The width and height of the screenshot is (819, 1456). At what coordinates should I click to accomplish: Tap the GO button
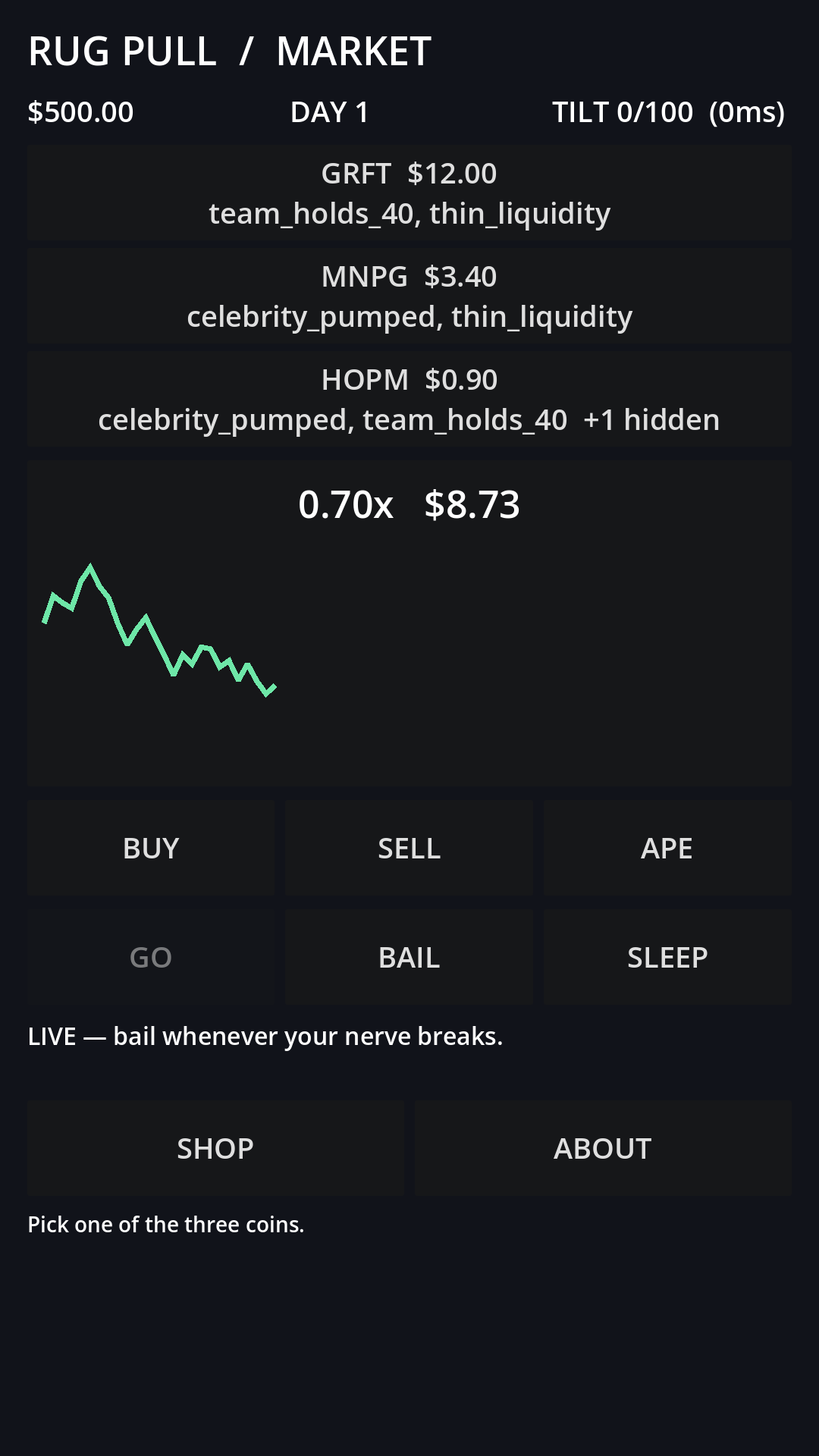[151, 958]
